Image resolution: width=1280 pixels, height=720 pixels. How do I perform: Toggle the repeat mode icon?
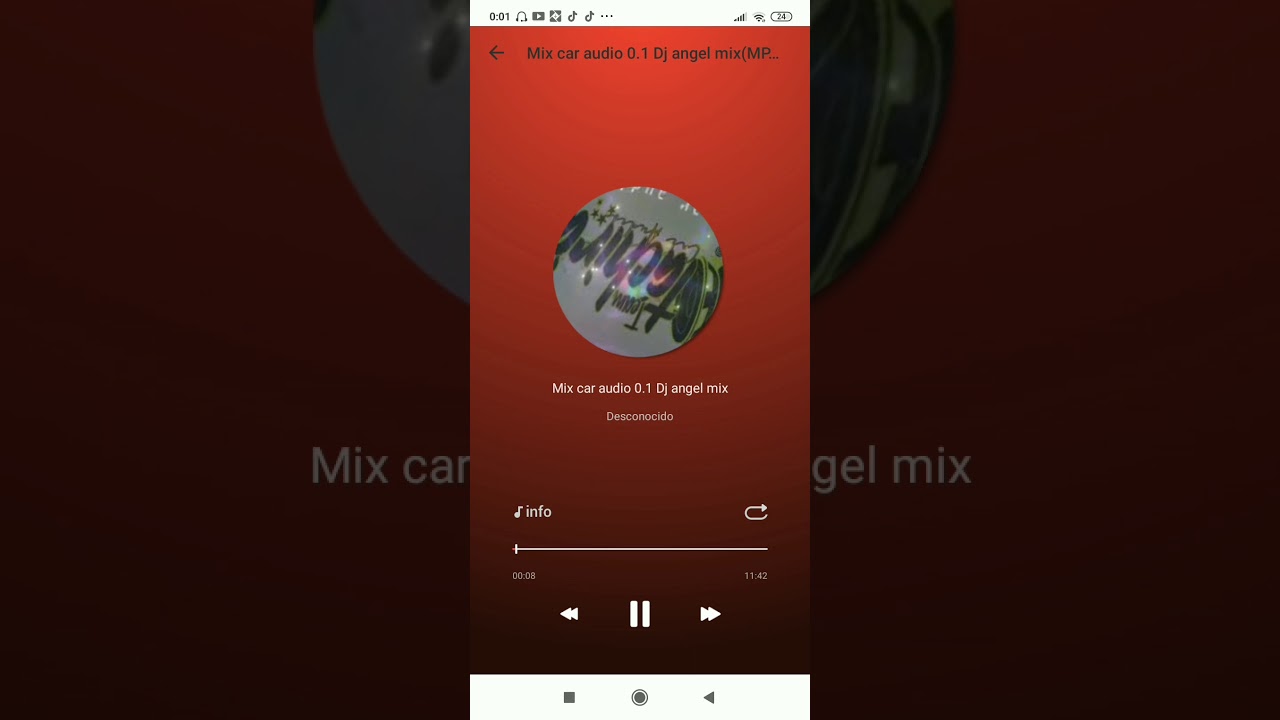click(756, 512)
